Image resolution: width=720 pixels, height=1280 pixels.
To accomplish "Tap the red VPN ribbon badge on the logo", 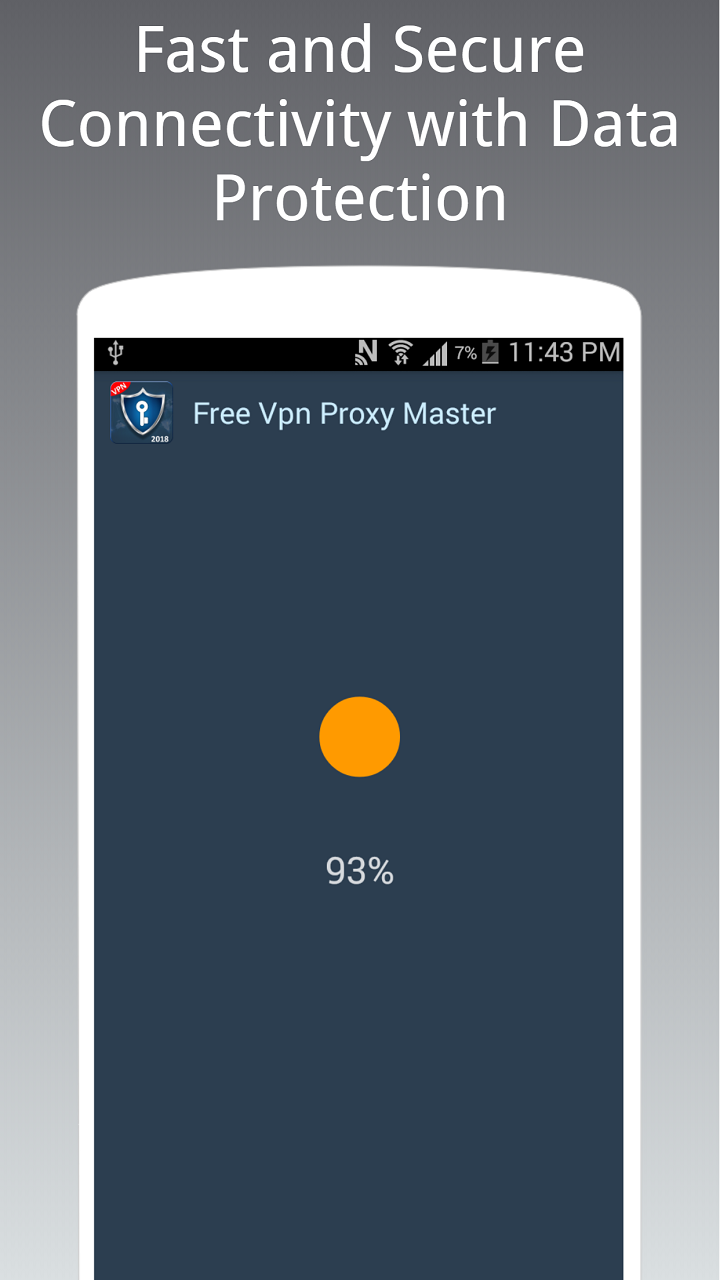I will point(118,388).
